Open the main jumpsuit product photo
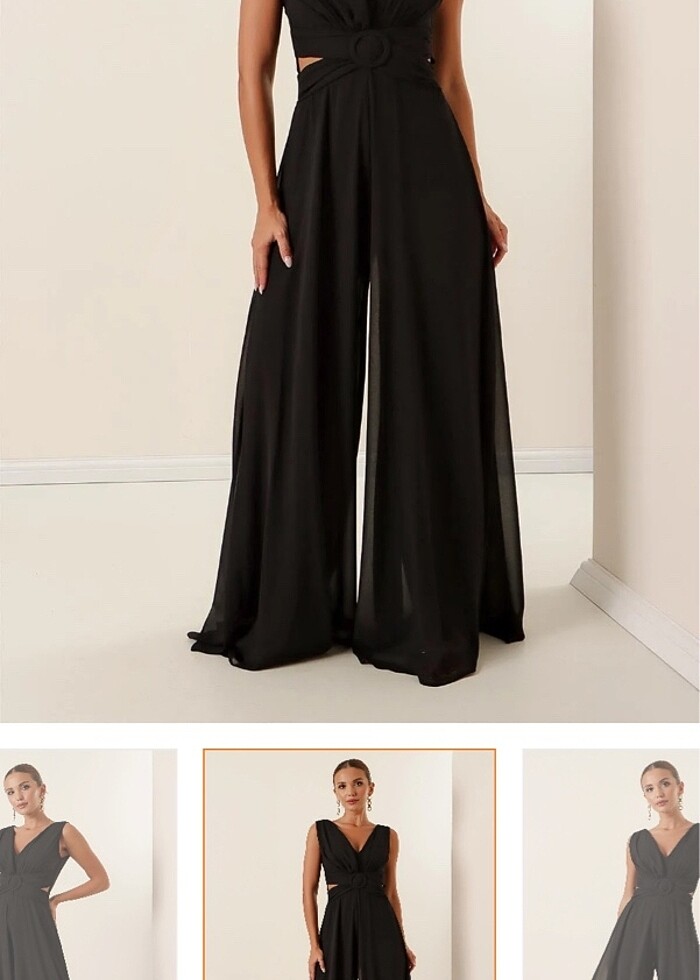700x980 pixels. click(350, 360)
